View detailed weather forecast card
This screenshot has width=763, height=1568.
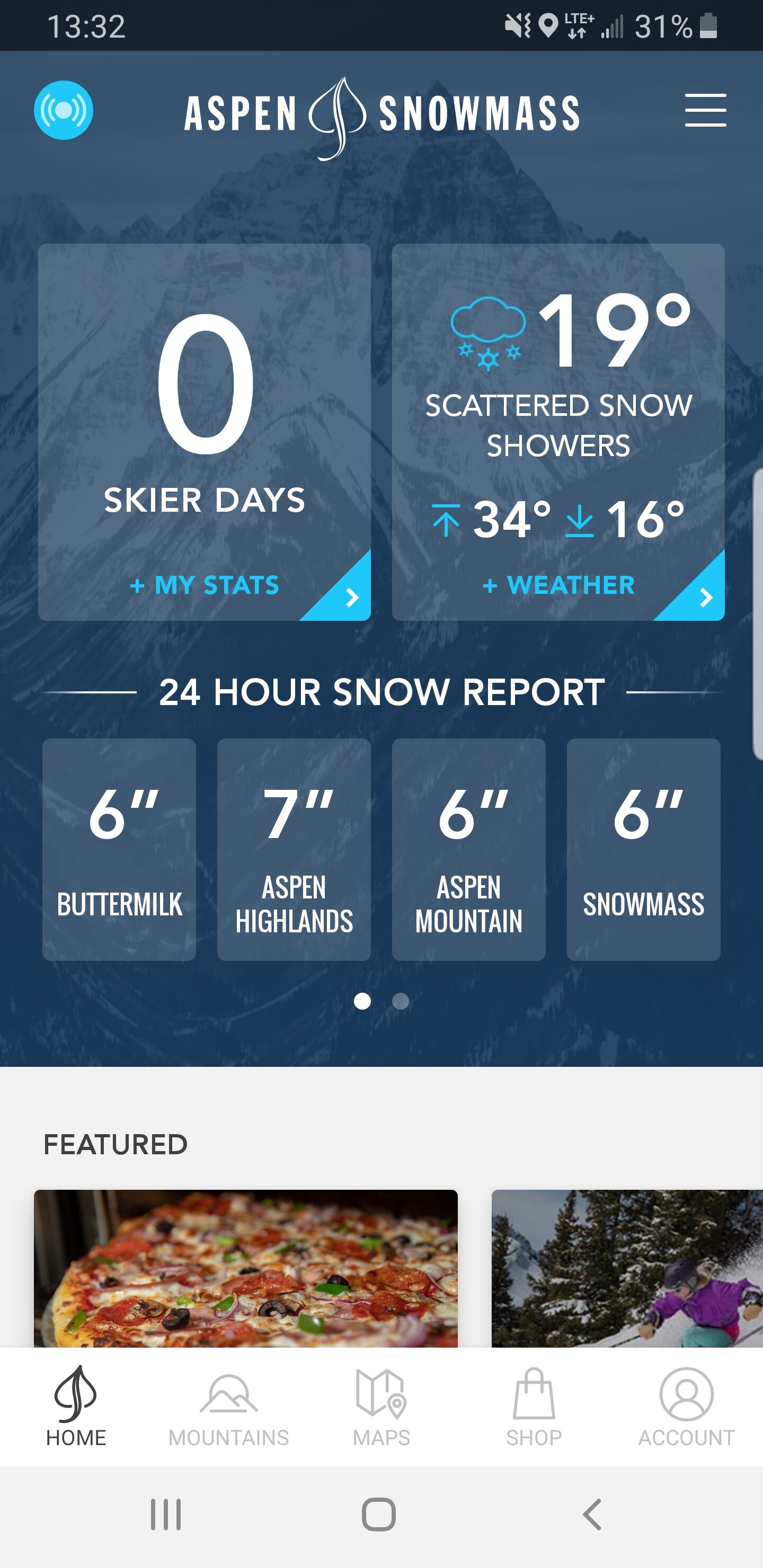[558, 432]
